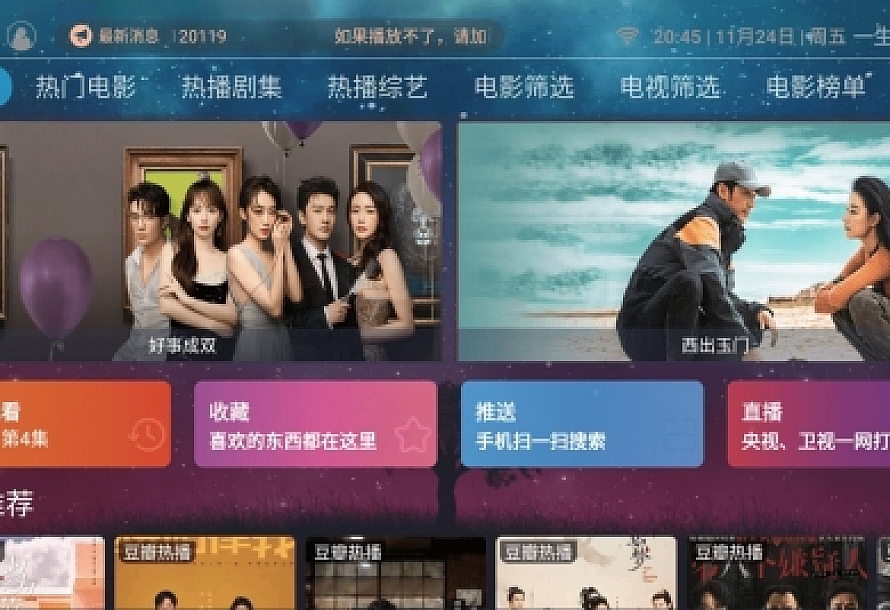The image size is (890, 610).
Task: Switch to the 热门电影 tab
Action: [86, 87]
